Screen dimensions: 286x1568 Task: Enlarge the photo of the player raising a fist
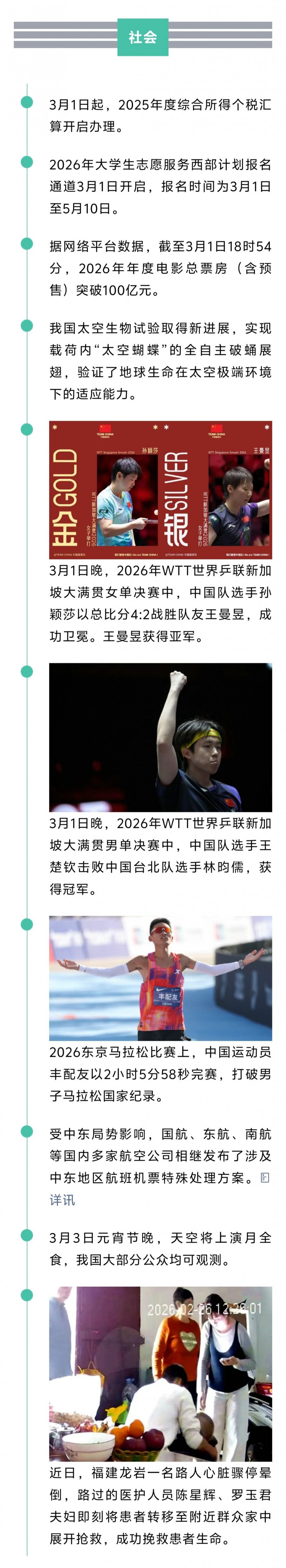(x=161, y=737)
